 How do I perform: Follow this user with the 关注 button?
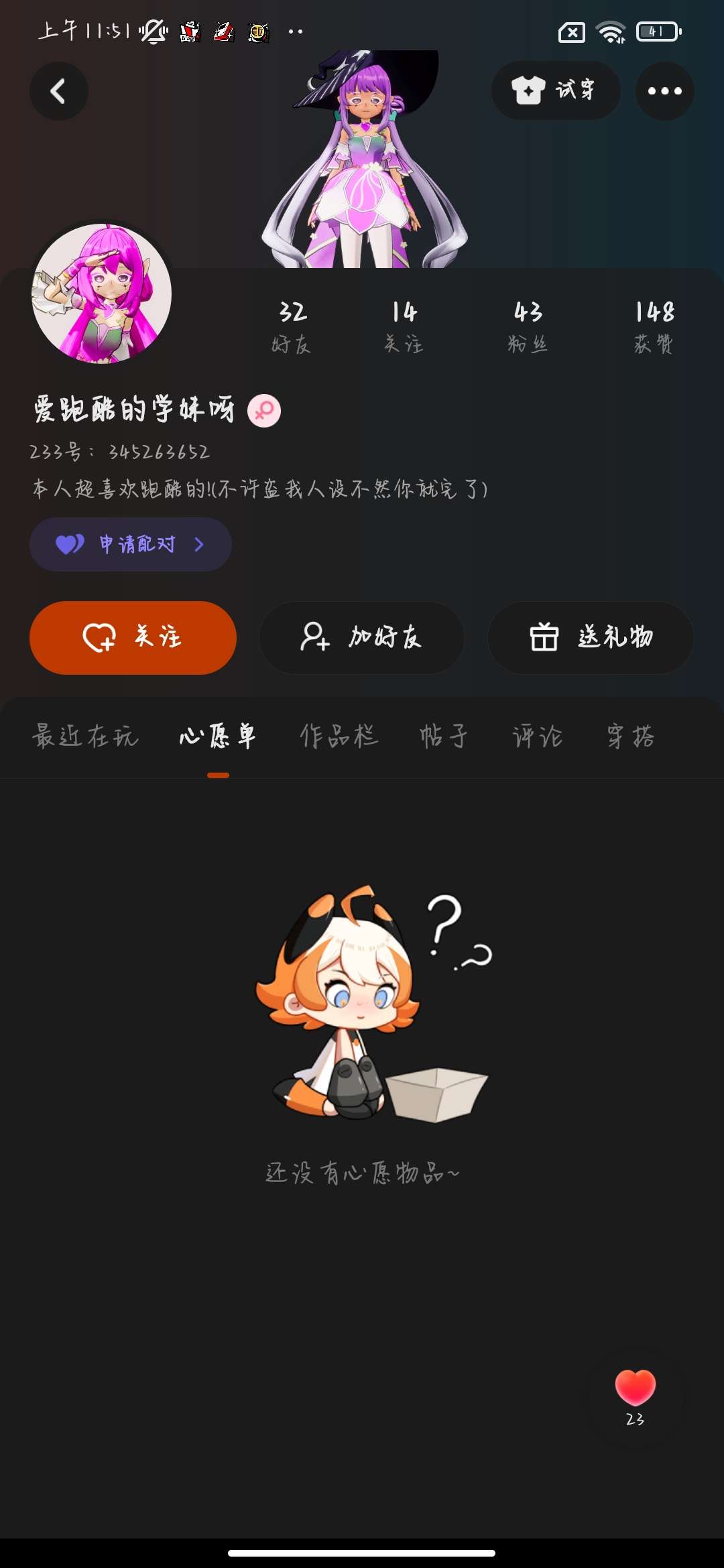(x=133, y=637)
